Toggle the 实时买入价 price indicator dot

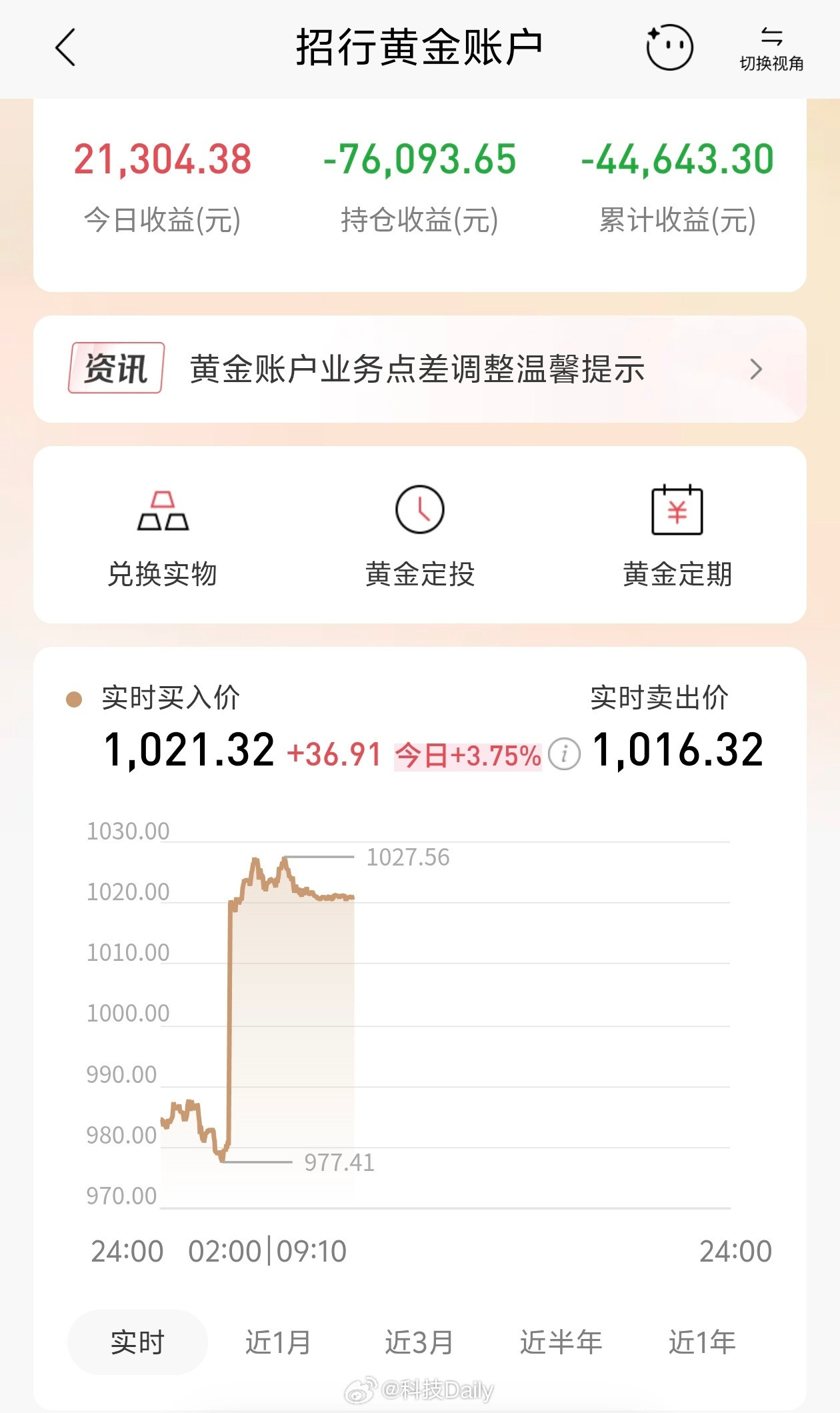coord(73,699)
